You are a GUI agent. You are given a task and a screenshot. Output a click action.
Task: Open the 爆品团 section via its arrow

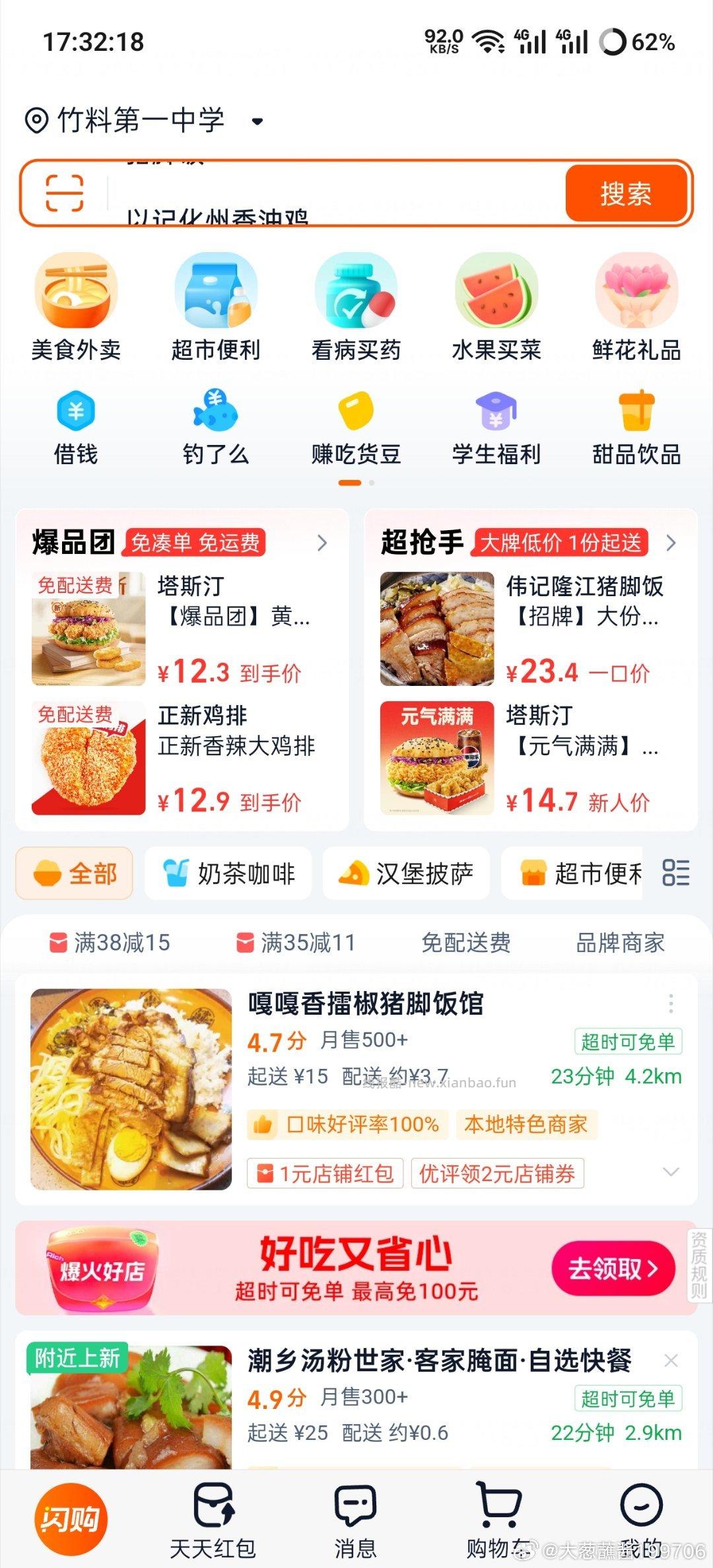[322, 543]
